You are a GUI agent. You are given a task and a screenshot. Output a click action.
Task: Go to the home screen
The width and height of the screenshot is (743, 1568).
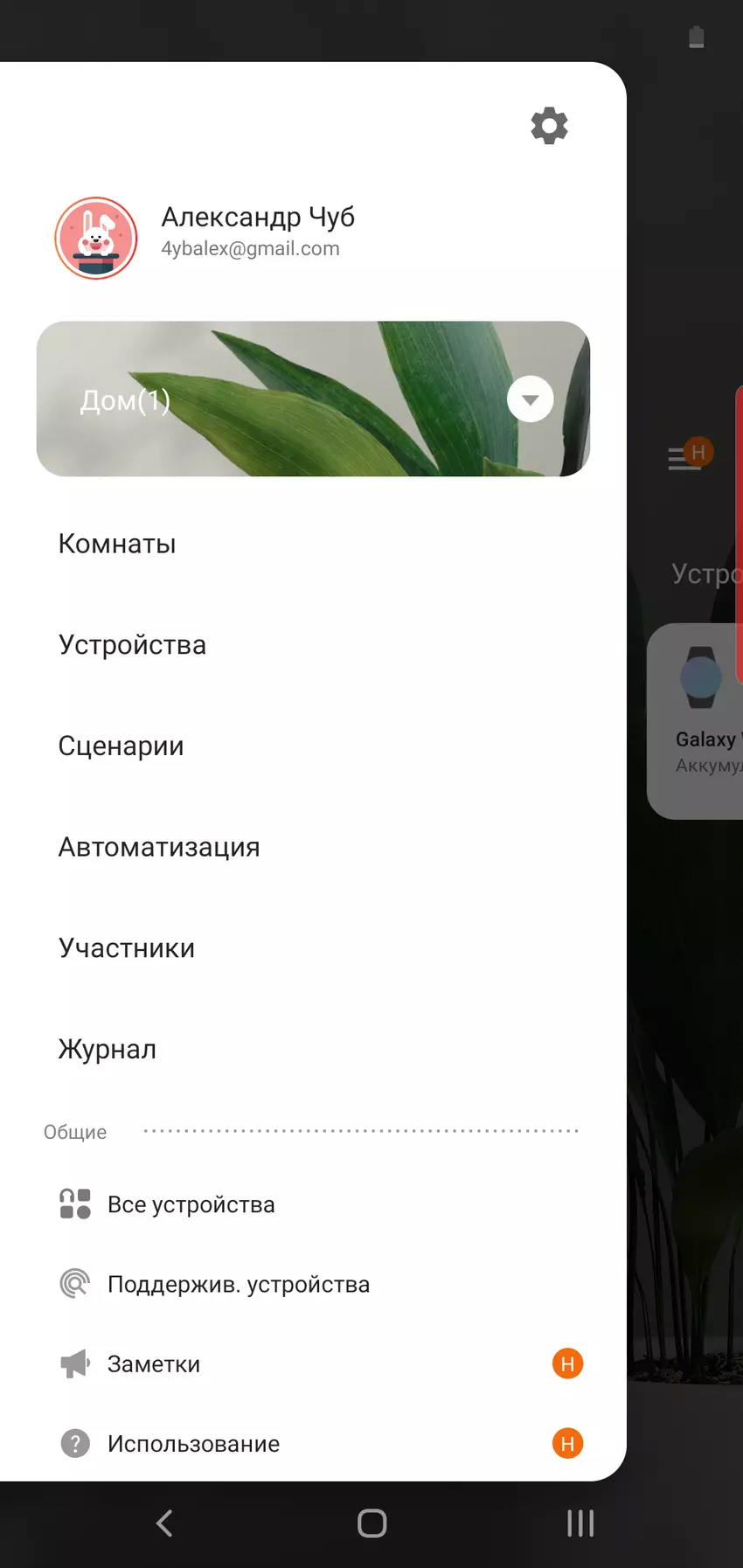(371, 1523)
